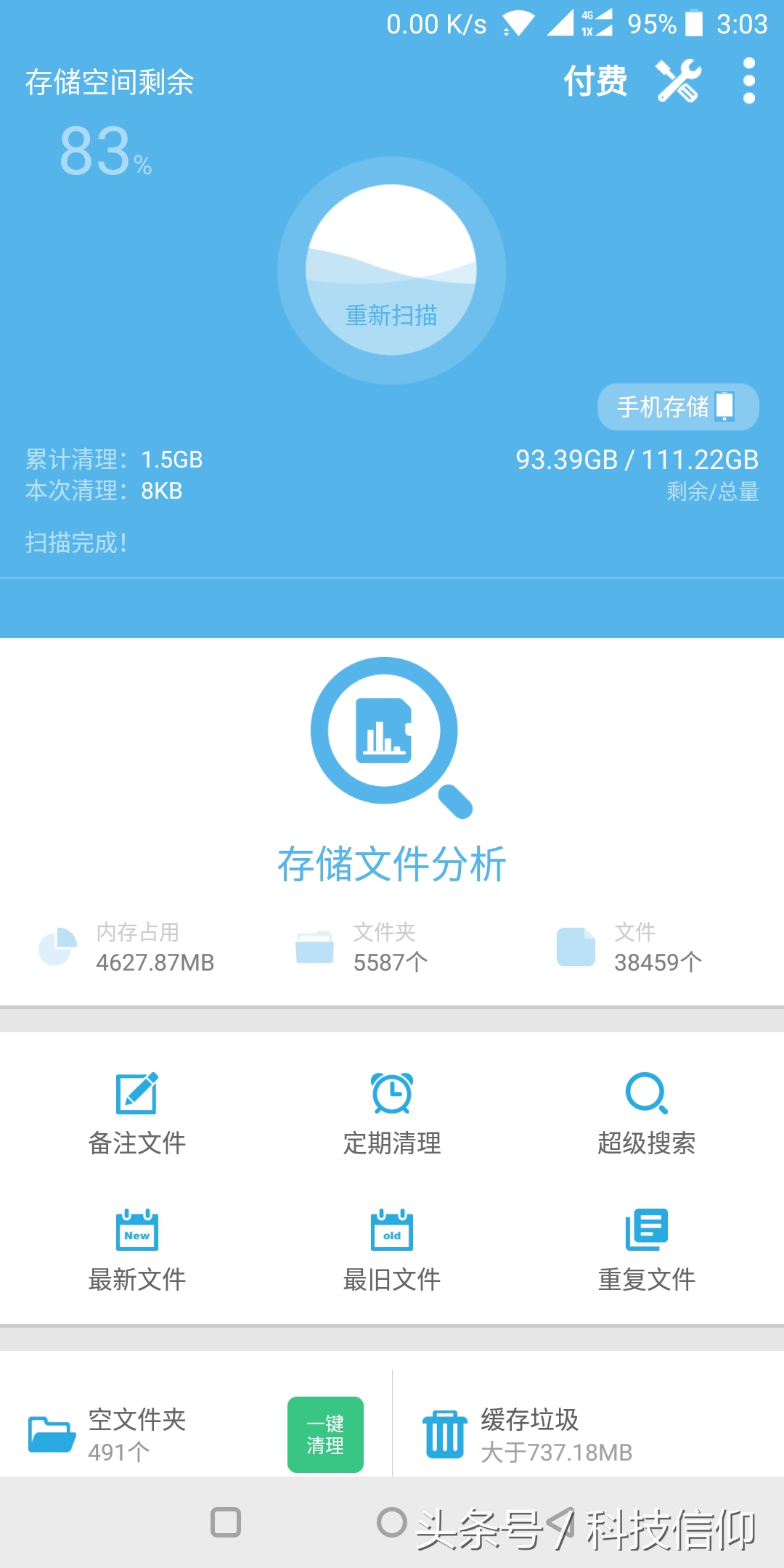Open the three-dot overflow menu
This screenshot has width=784, height=1568.
pos(747,81)
